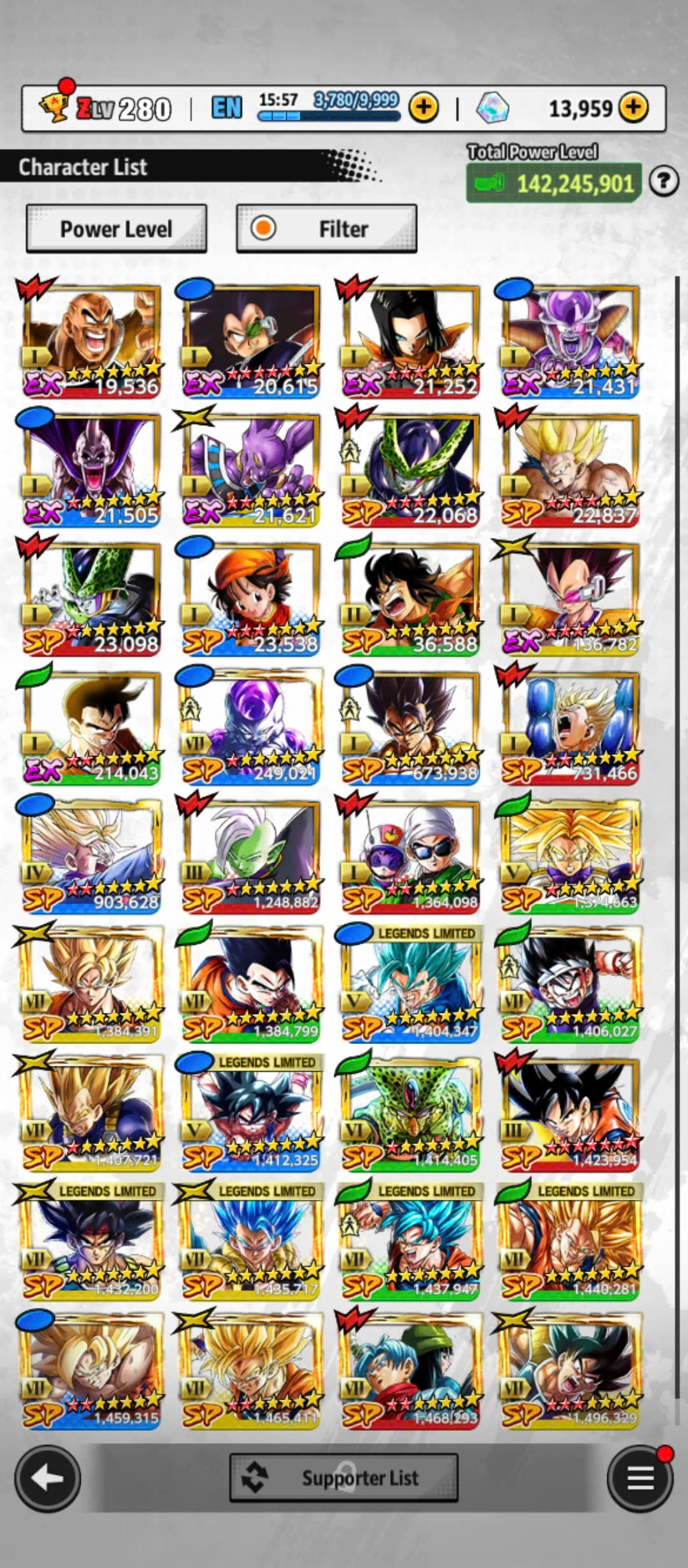Open the hamburger menu button
Viewport: 688px width, 1568px height.
tap(640, 1479)
